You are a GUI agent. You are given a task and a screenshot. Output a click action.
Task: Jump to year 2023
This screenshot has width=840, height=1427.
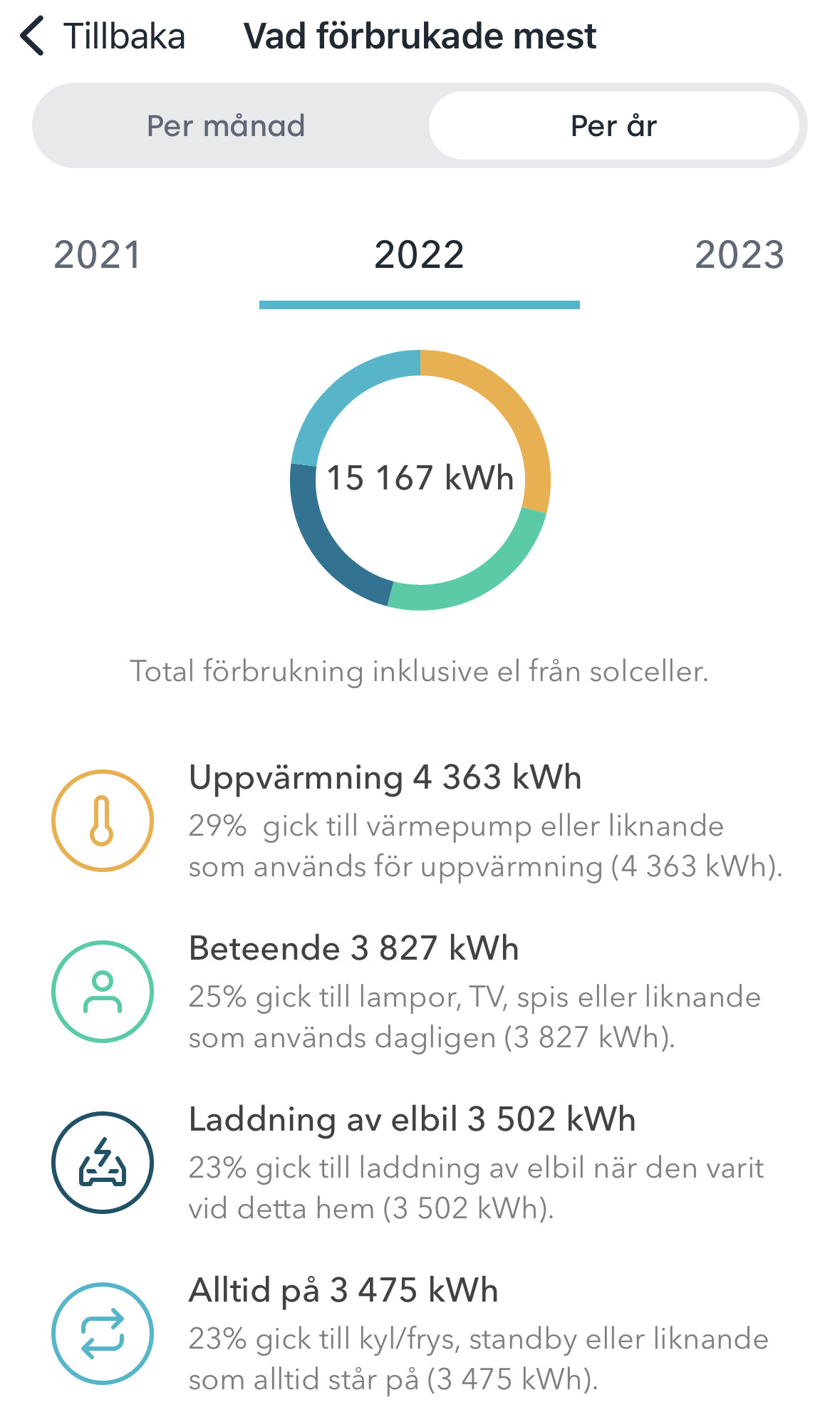[x=740, y=255]
